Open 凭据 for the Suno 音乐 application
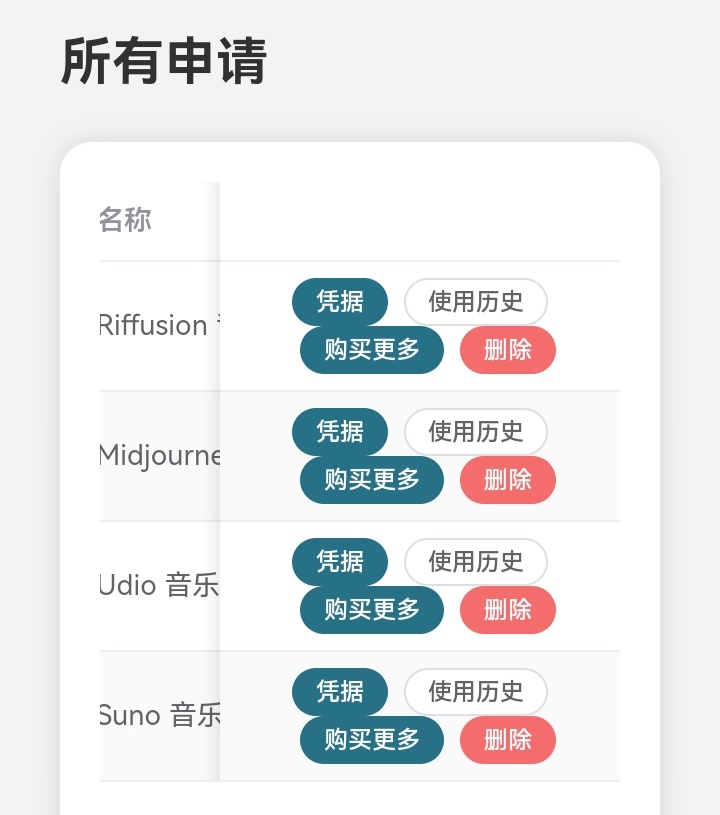The height and width of the screenshot is (815, 720). [339, 692]
